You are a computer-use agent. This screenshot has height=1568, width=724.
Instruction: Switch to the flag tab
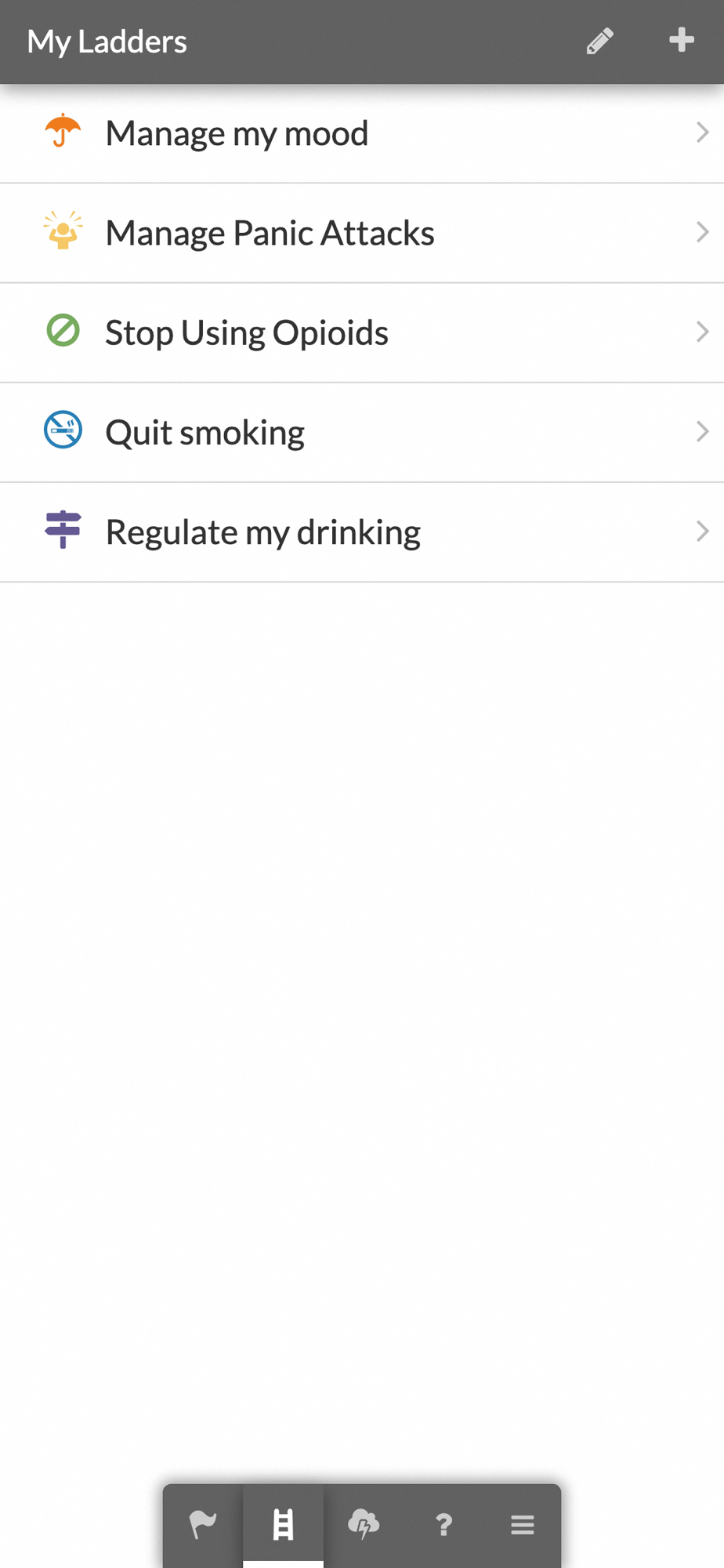203,1525
